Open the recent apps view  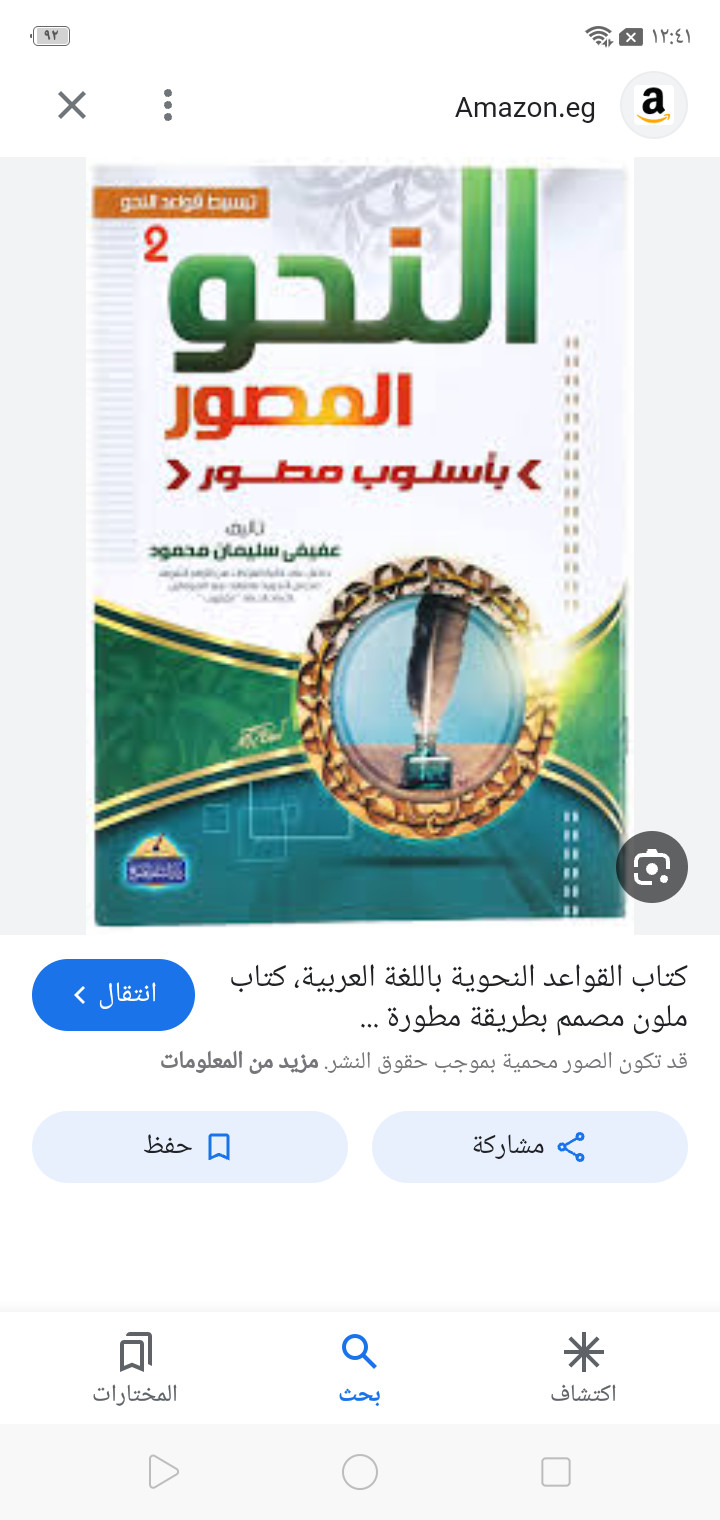click(x=555, y=1472)
